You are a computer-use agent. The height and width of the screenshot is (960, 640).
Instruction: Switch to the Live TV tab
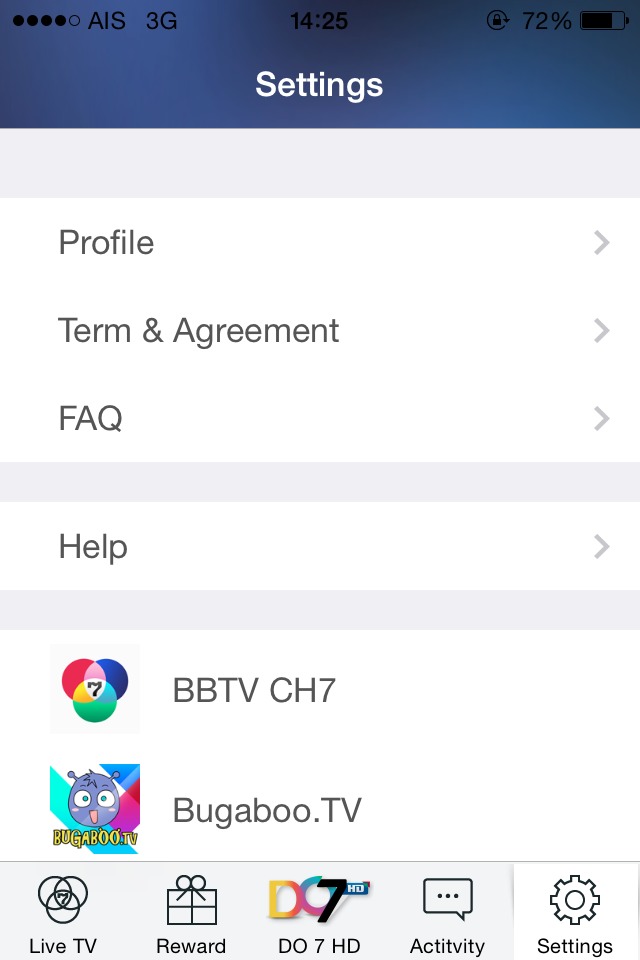(63, 912)
